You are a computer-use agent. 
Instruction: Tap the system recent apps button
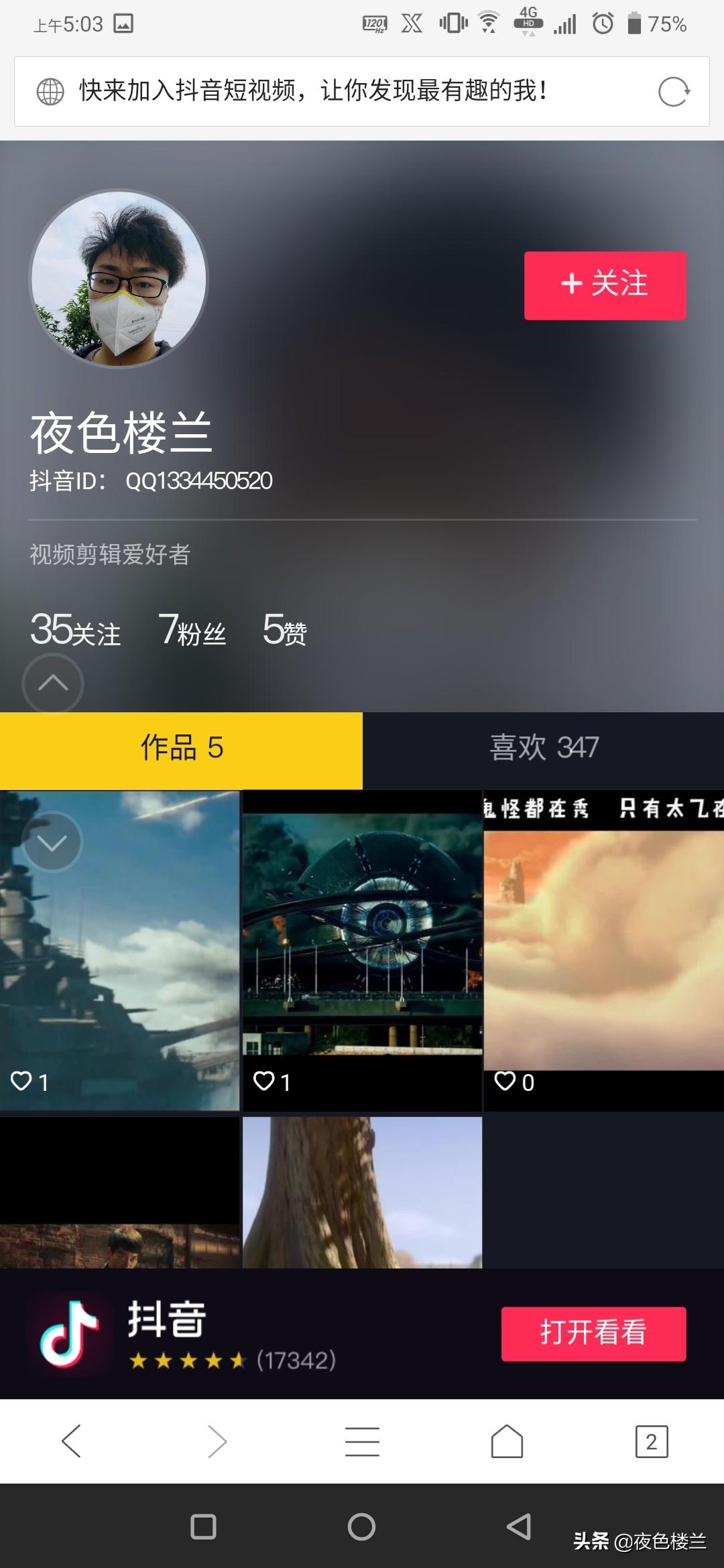pos(203,1527)
